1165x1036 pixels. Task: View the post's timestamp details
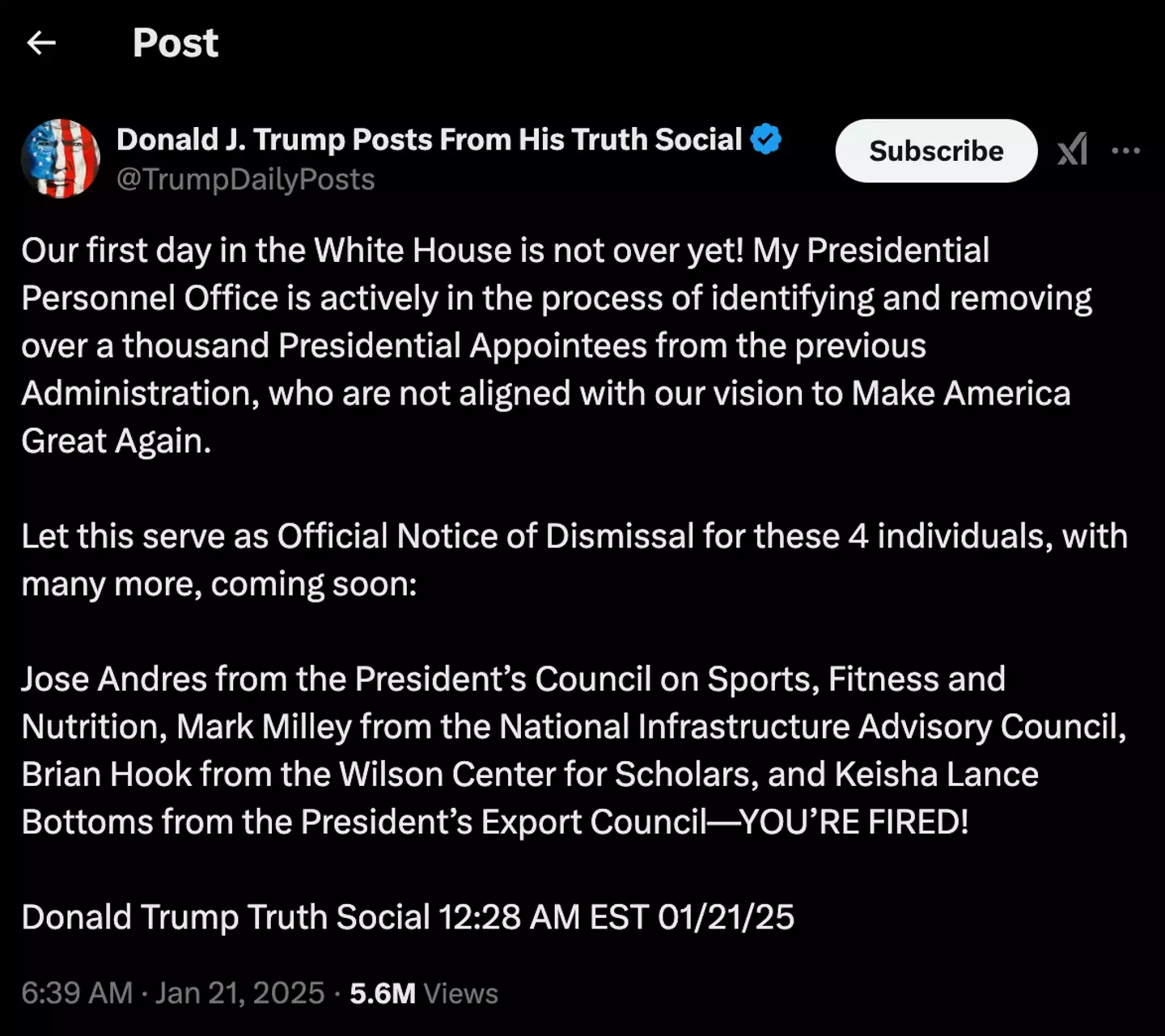point(172,993)
